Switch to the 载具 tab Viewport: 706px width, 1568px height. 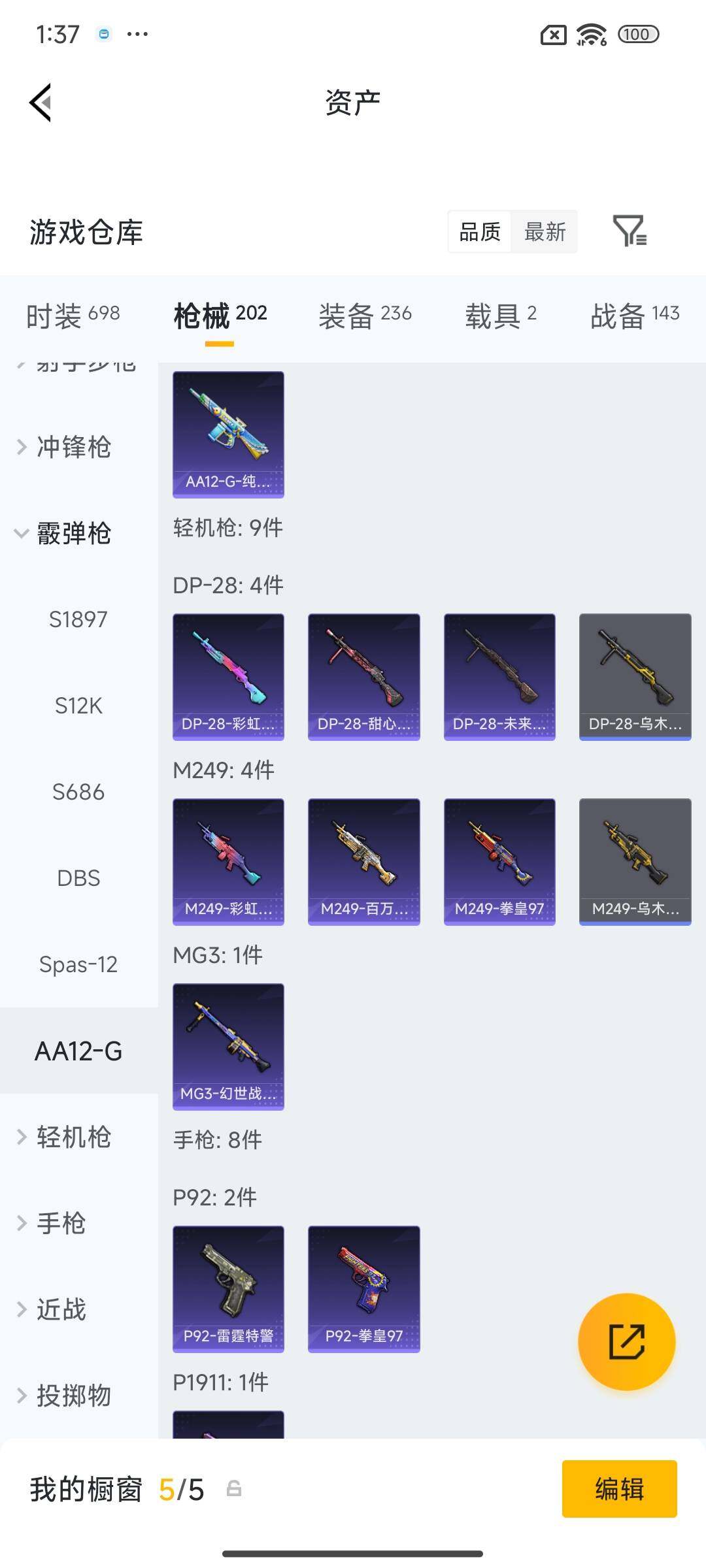(500, 315)
